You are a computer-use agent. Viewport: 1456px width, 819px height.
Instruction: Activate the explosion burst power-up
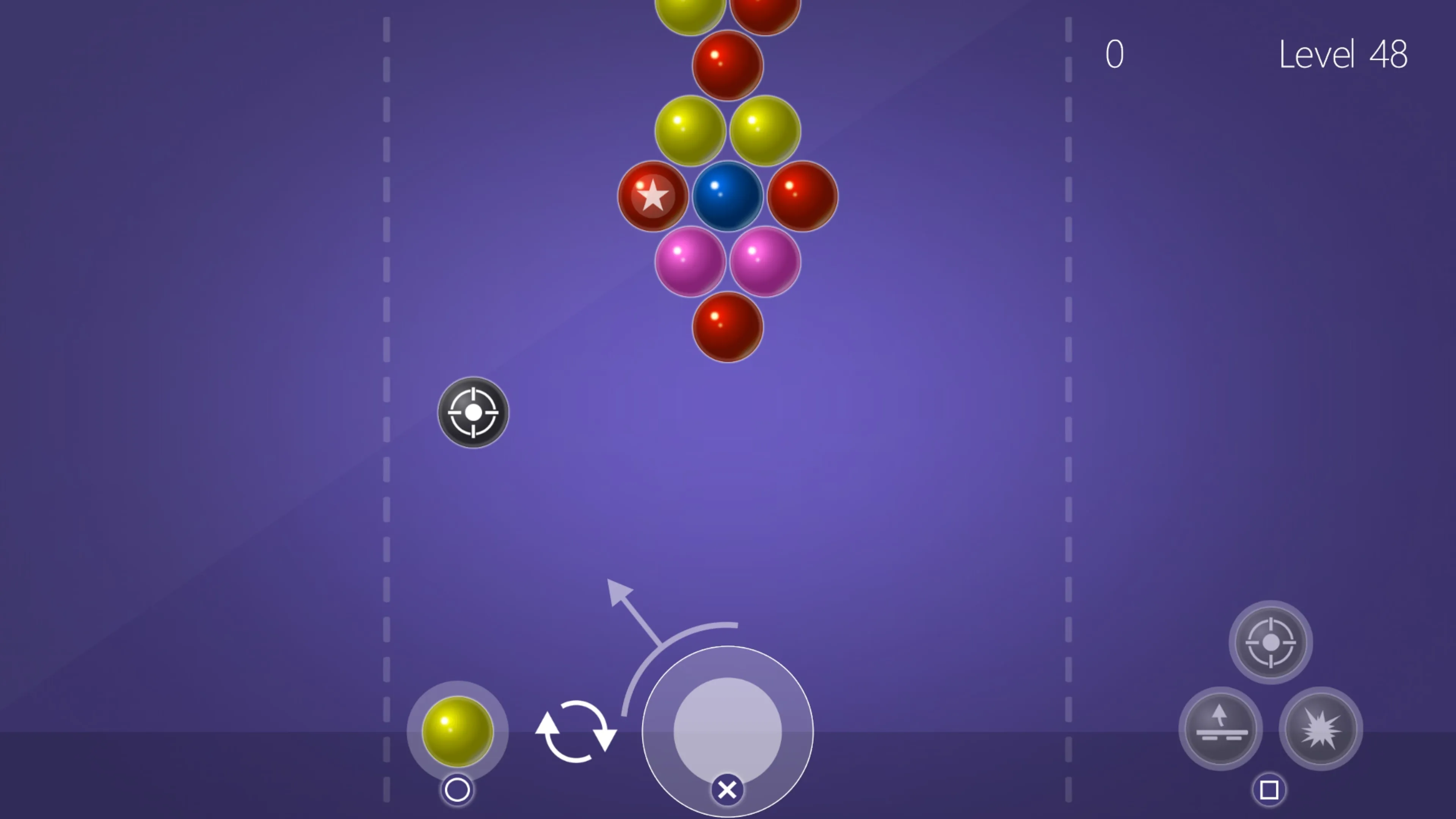pos(1320,728)
